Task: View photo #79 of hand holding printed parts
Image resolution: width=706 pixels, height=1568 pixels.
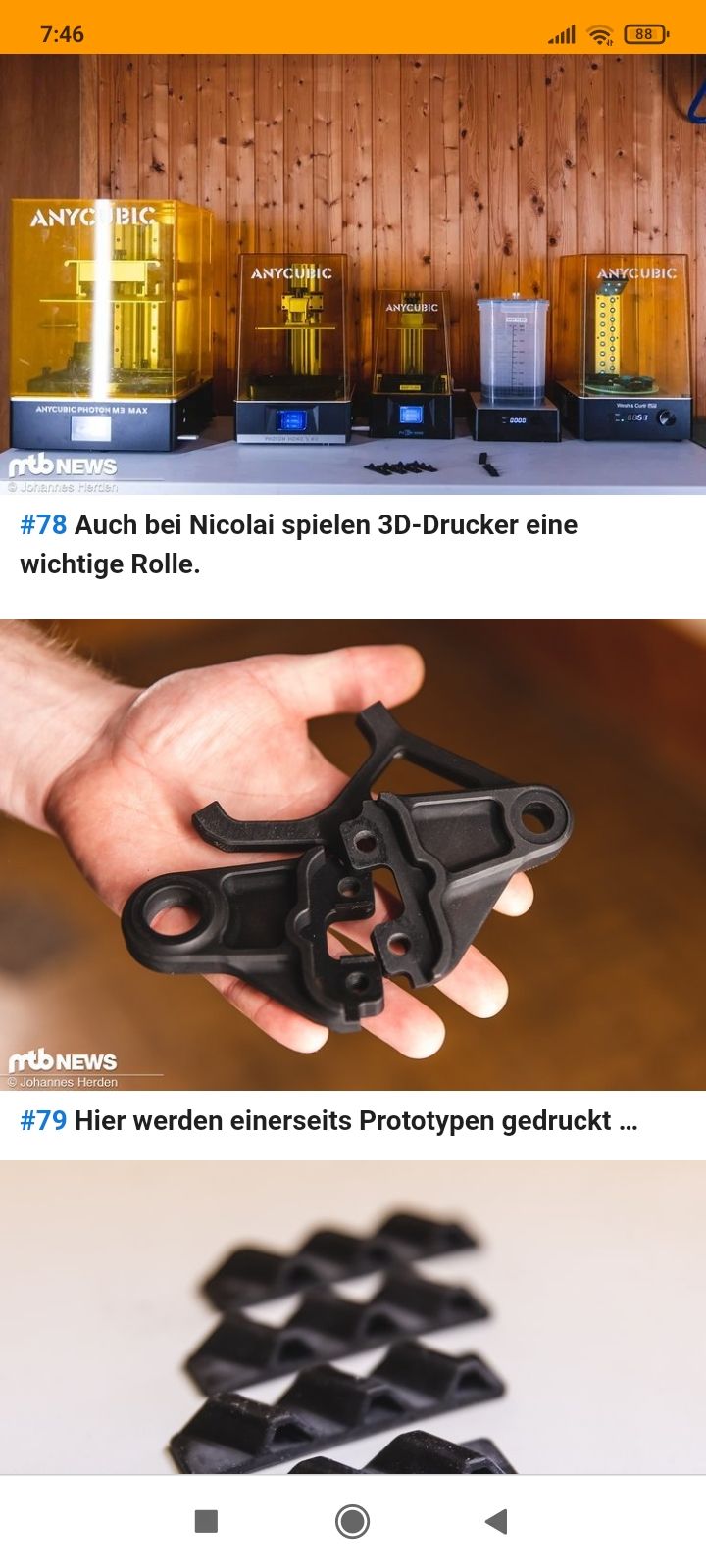Action: pos(353,855)
